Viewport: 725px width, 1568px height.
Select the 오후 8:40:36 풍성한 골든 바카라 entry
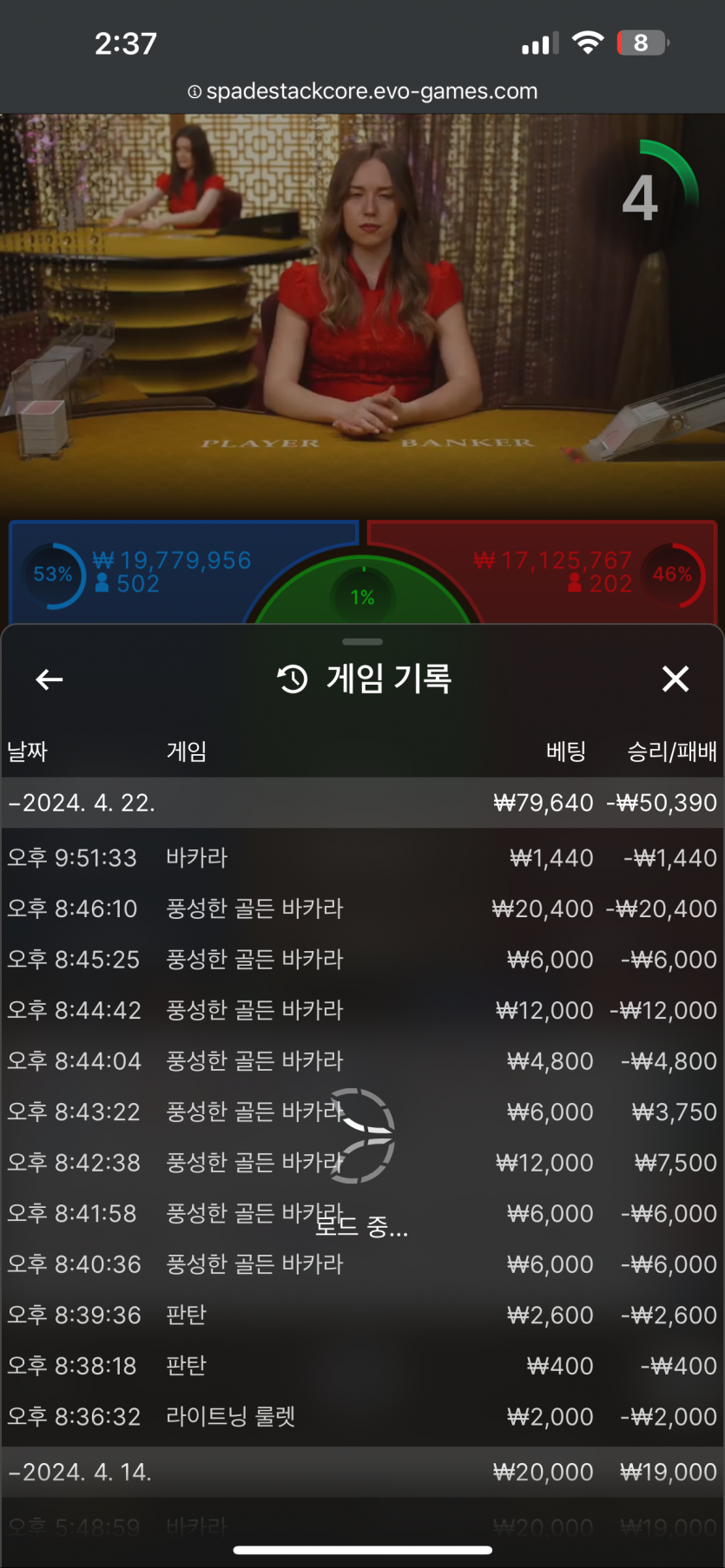(362, 1264)
